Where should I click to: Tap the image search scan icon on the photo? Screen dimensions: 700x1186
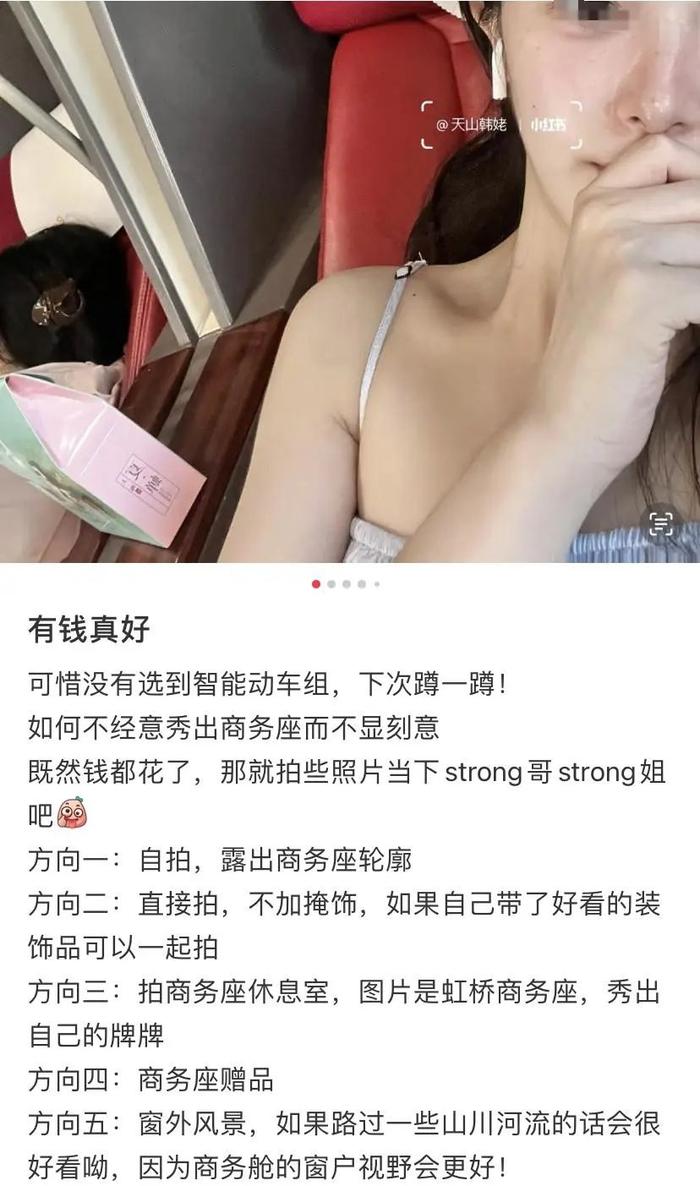click(x=661, y=523)
